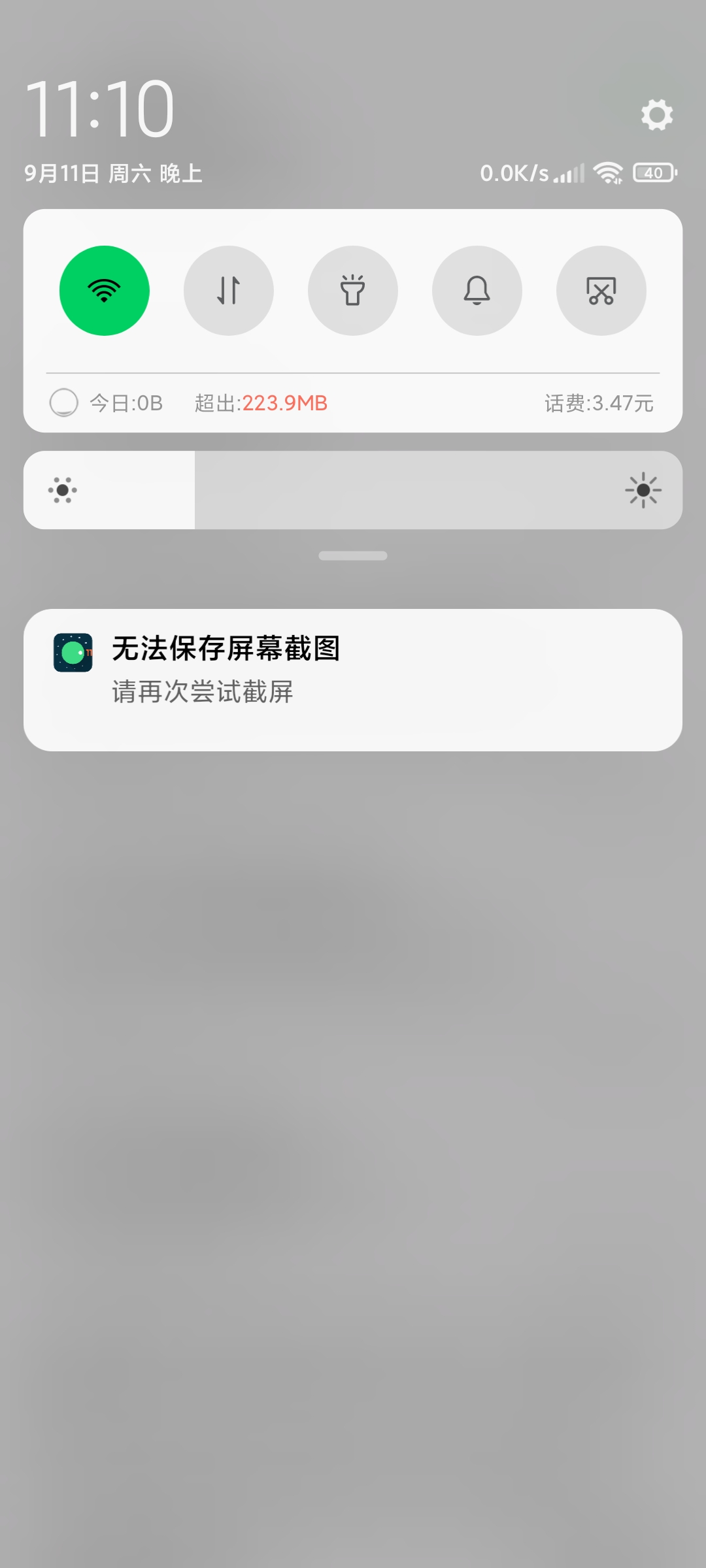Open settings via the gear icon
This screenshot has height=1568, width=706.
coord(657,115)
